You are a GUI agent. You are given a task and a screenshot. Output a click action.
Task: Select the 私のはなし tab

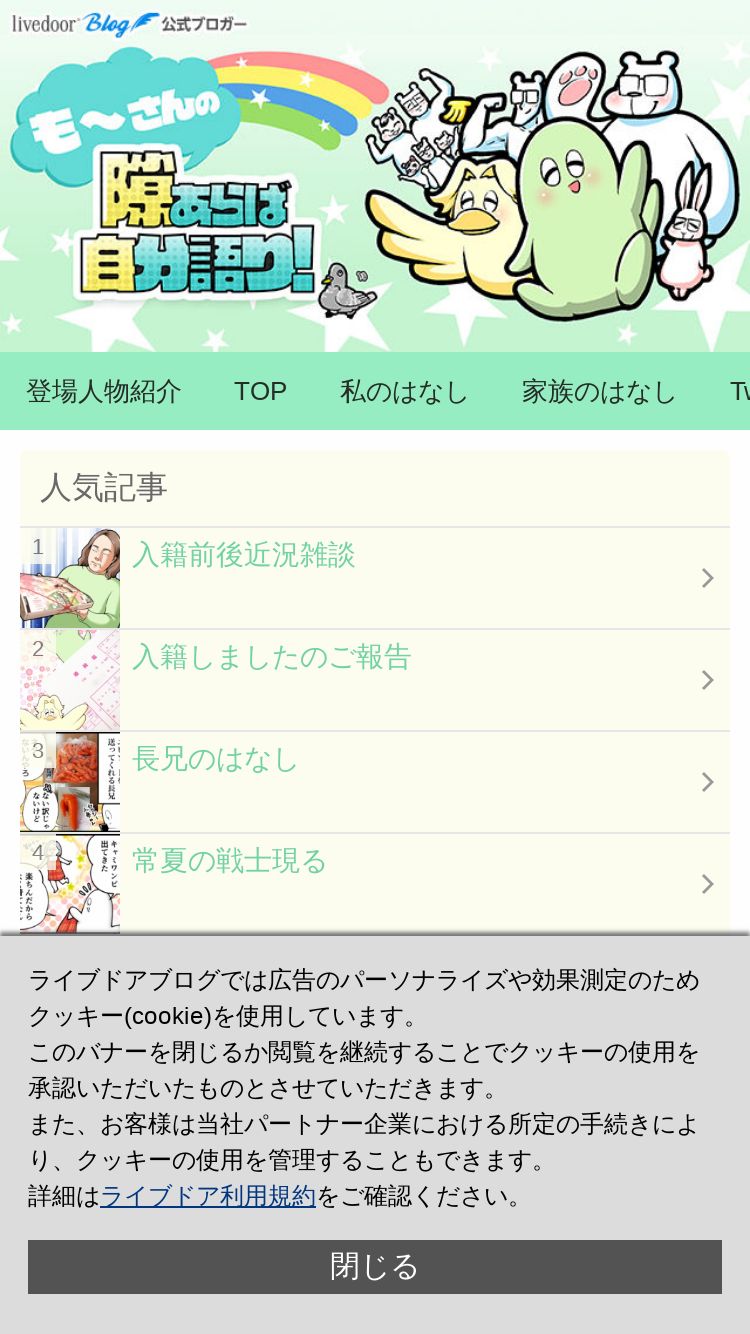(x=404, y=391)
